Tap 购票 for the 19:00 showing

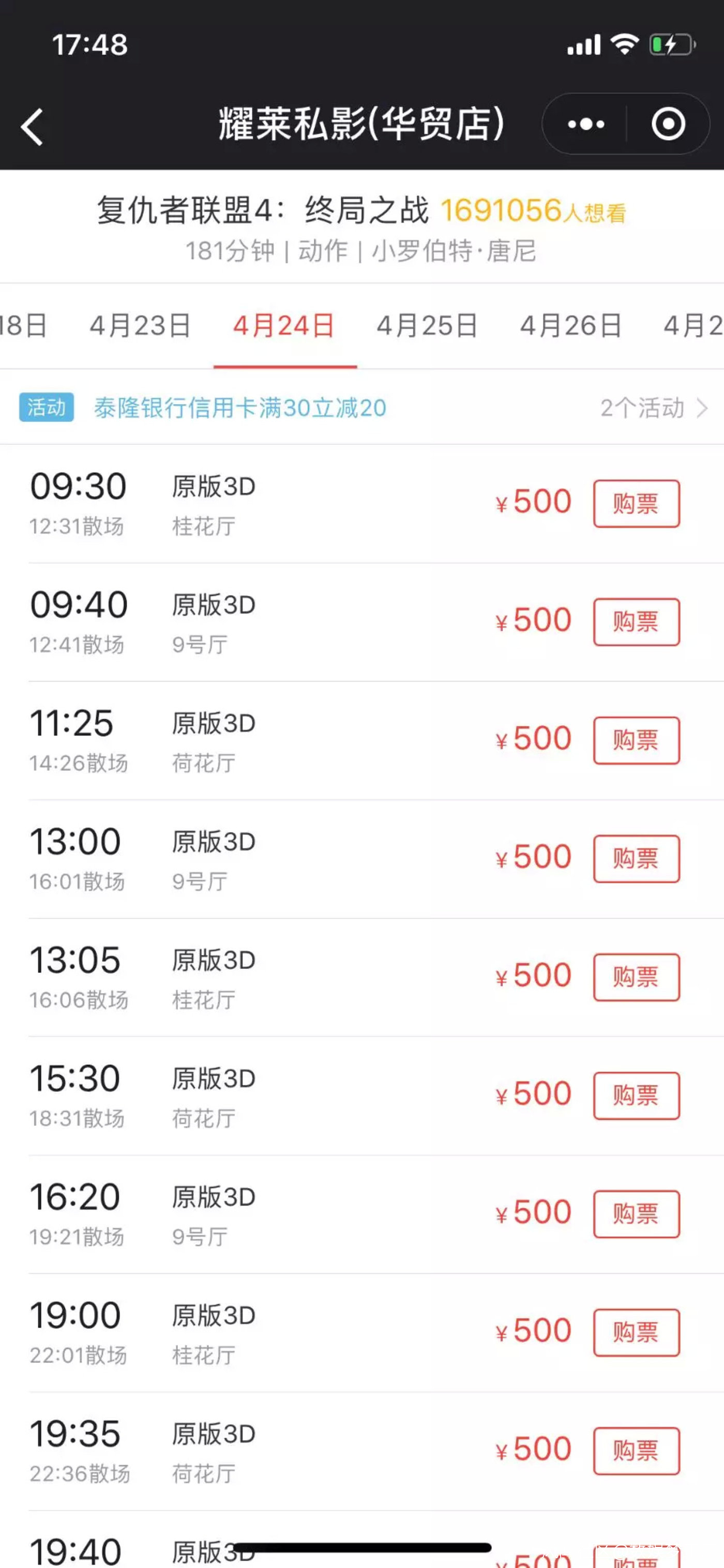pyautogui.click(x=636, y=1332)
